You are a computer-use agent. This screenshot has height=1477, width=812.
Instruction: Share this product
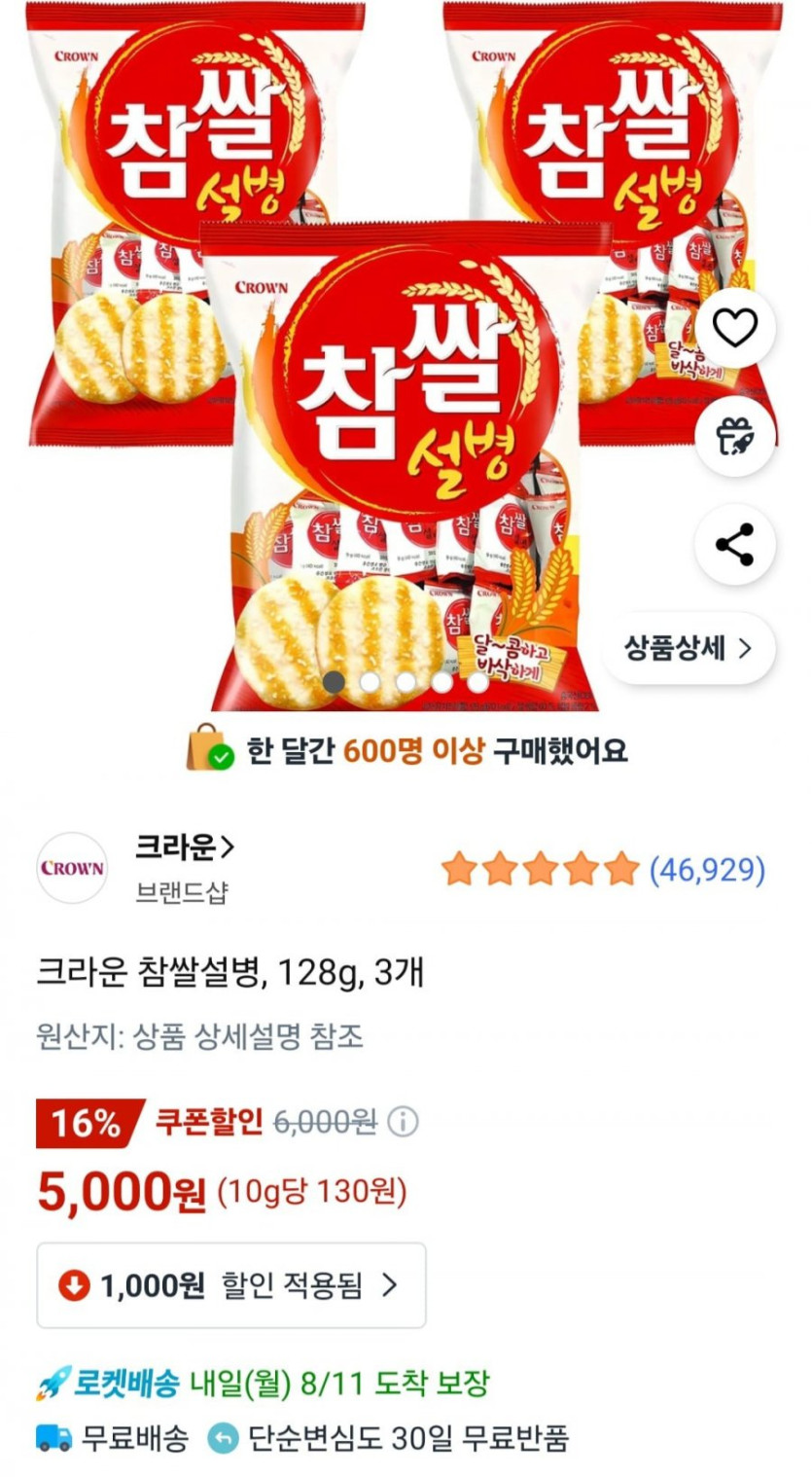[735, 544]
